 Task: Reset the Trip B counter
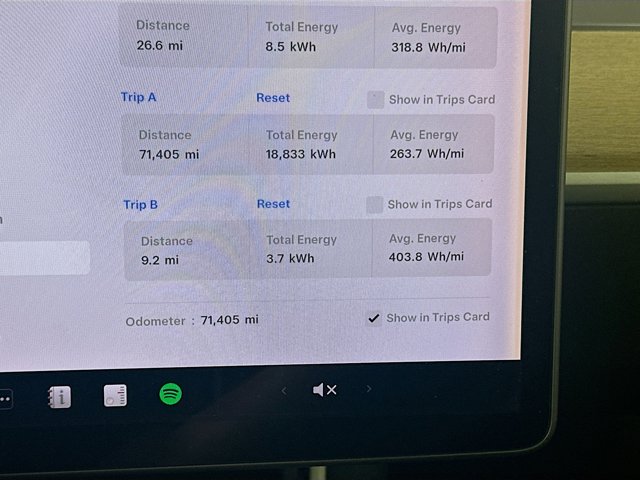click(x=273, y=204)
